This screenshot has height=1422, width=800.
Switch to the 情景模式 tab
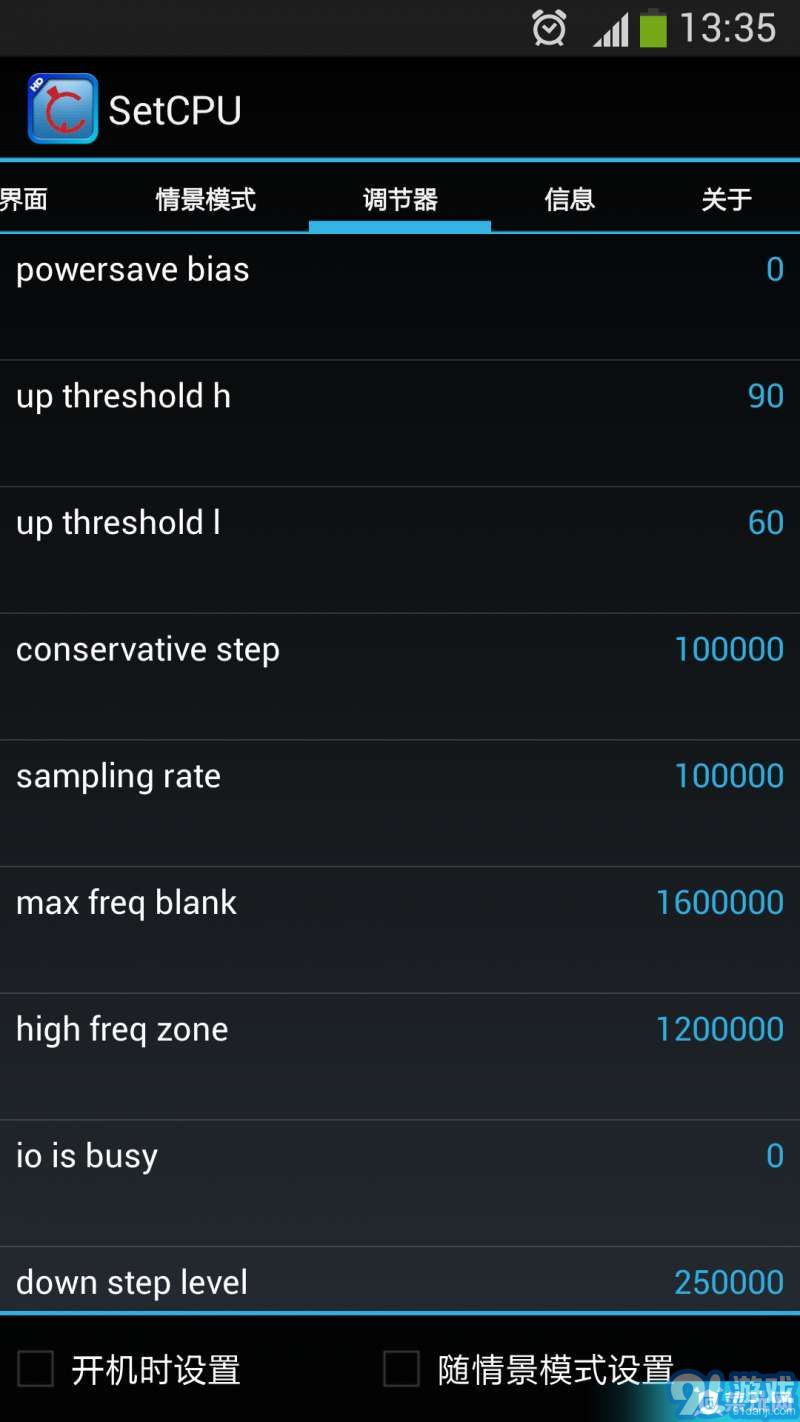tap(205, 199)
